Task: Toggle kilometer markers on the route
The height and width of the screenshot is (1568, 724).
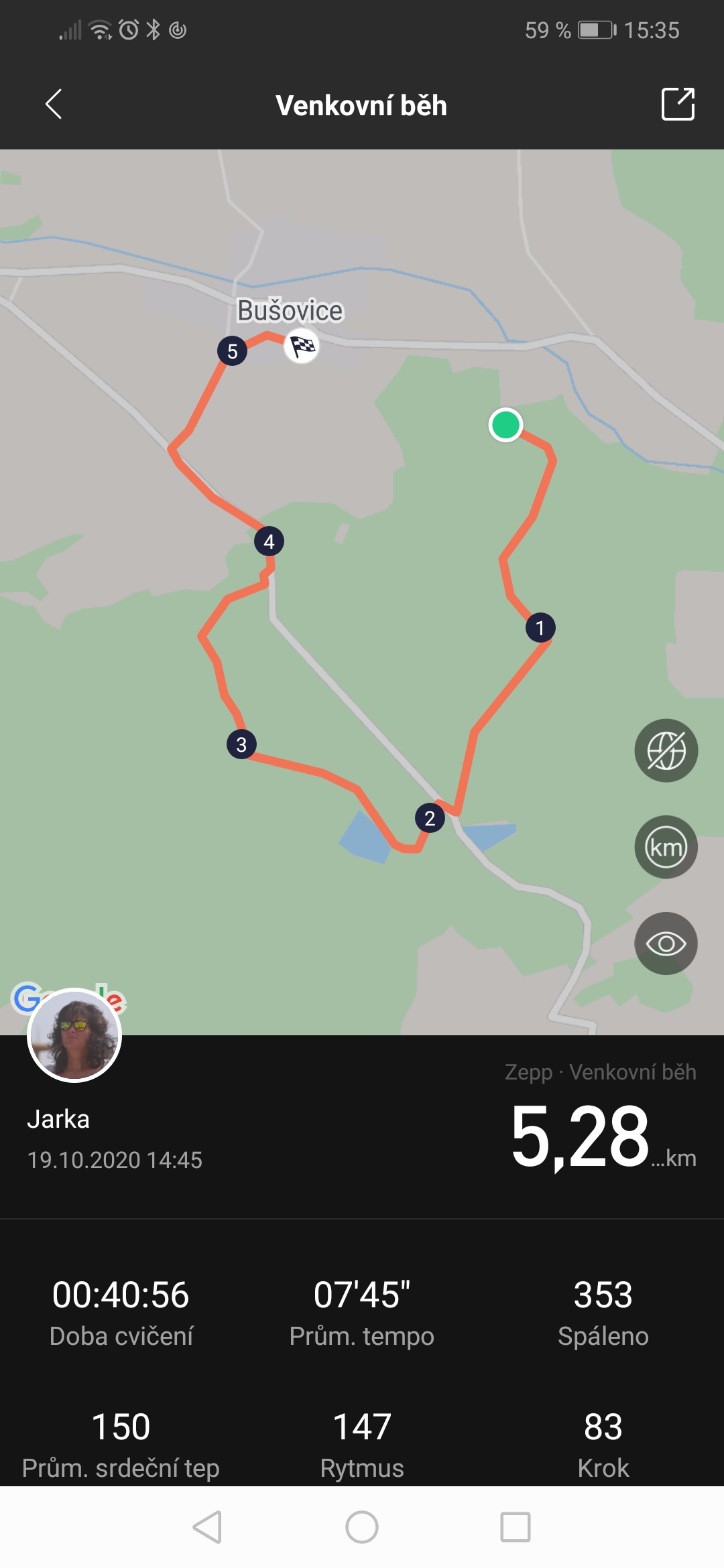Action: 666,847
